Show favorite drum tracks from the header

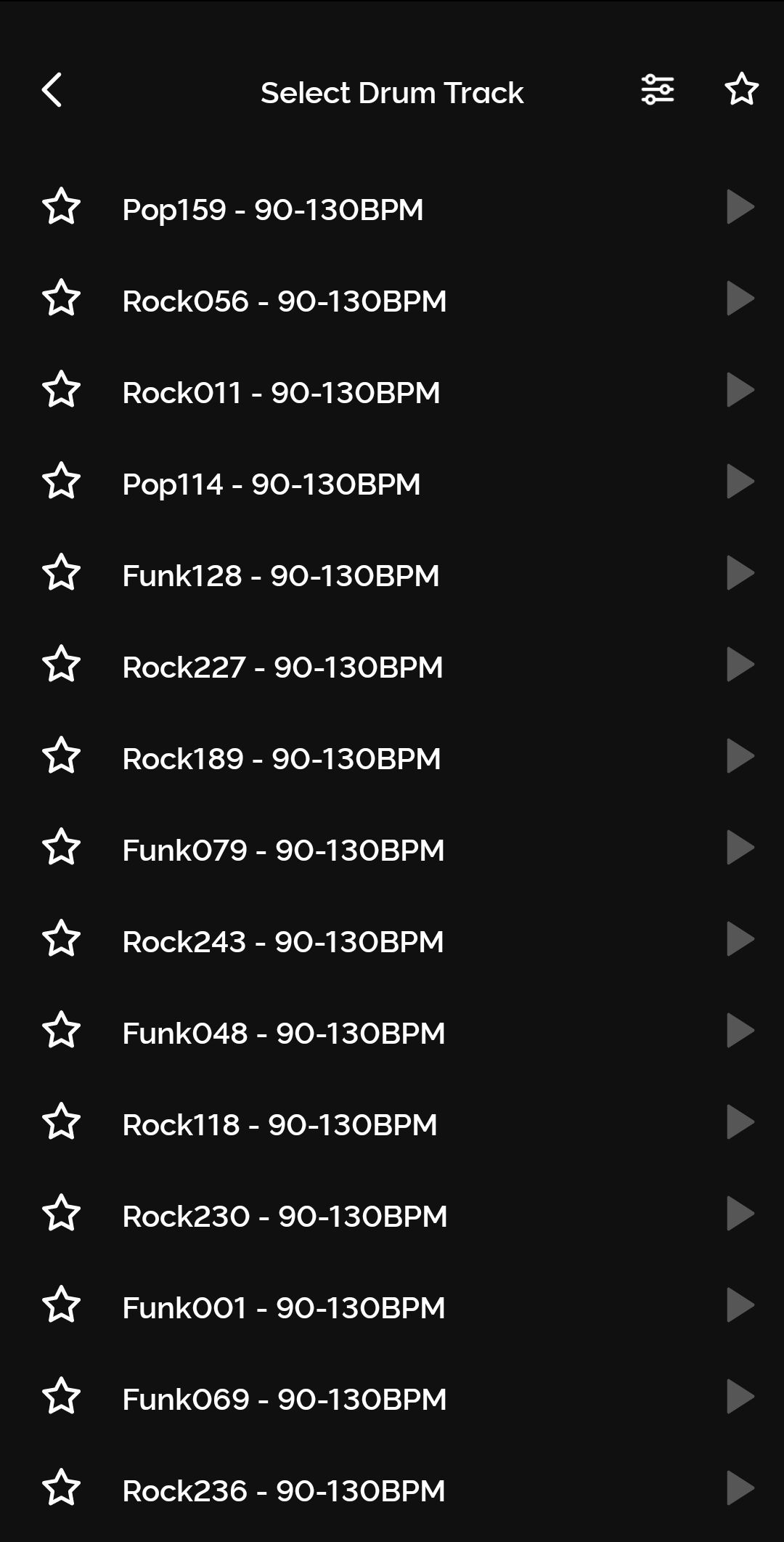741,90
